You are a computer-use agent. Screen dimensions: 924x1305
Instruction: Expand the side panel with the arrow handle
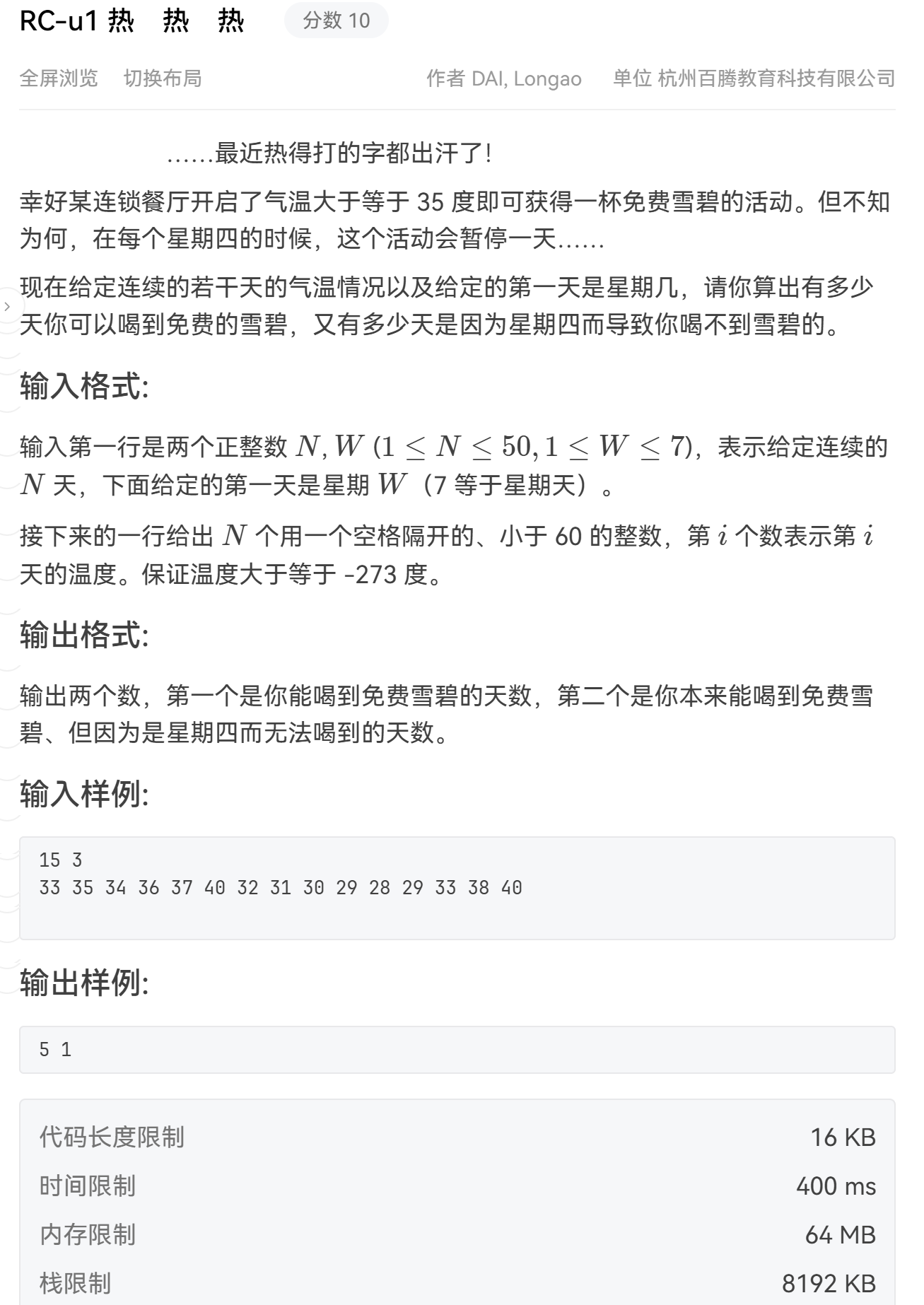tap(7, 307)
